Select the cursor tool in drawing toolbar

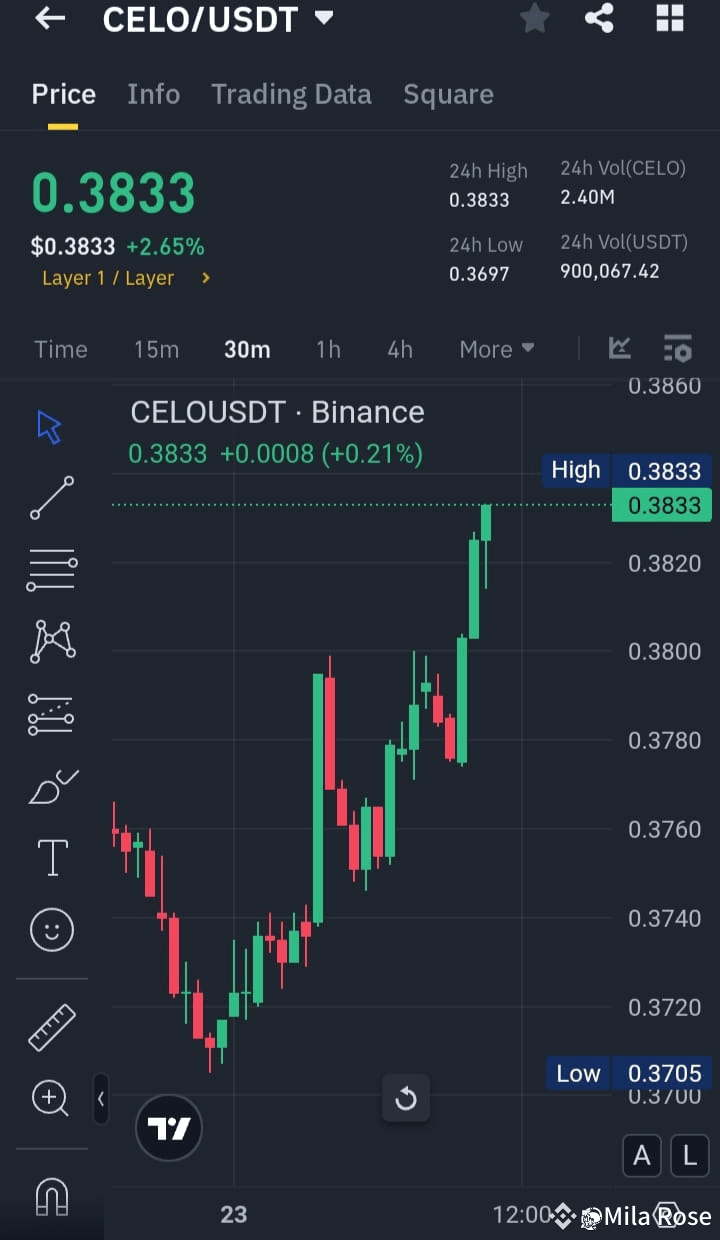click(49, 425)
